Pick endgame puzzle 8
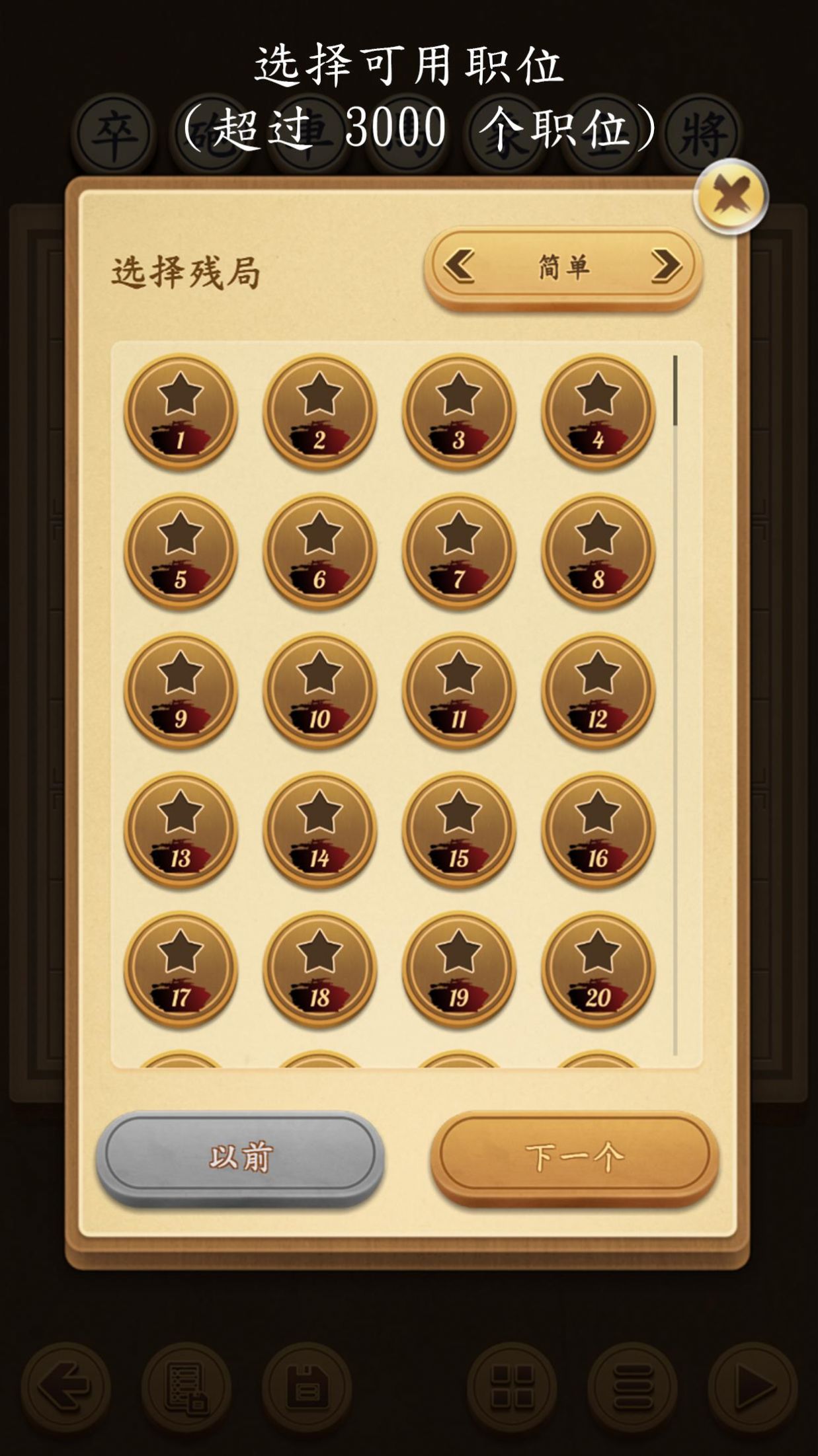 tap(598, 551)
